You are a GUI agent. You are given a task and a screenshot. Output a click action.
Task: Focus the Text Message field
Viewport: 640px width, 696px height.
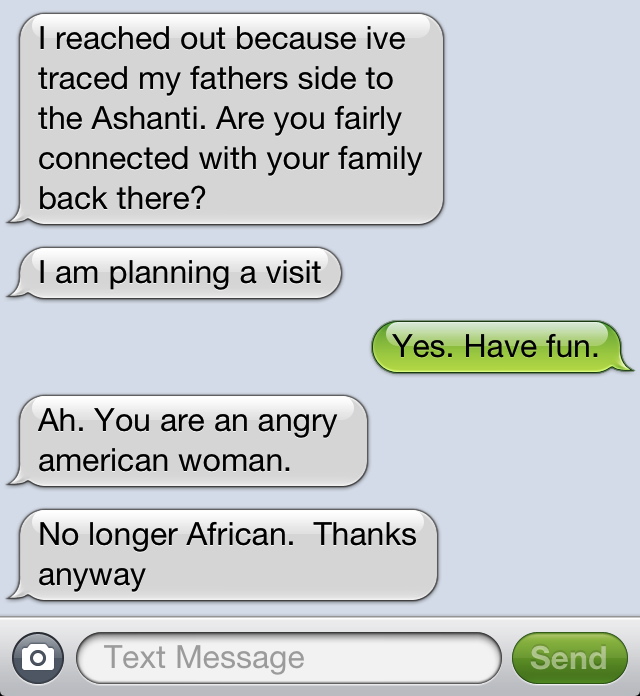(288, 658)
